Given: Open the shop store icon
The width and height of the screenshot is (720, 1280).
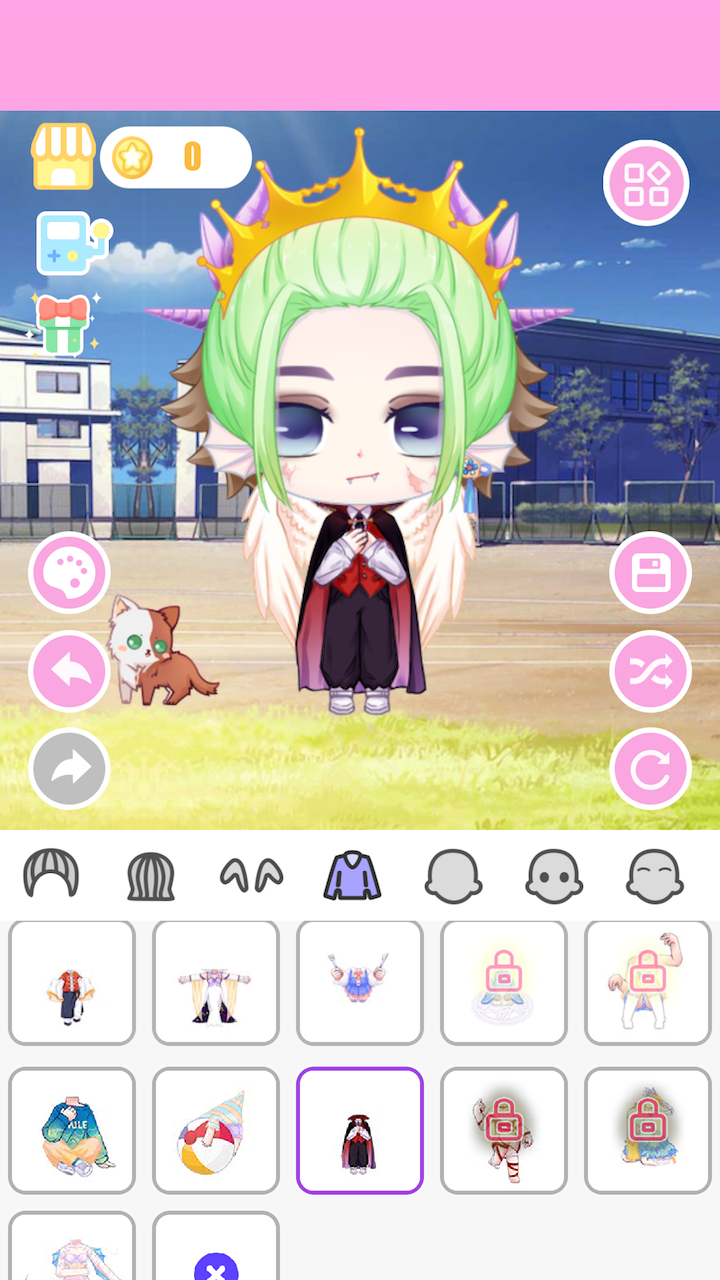Looking at the screenshot, I should click(63, 157).
